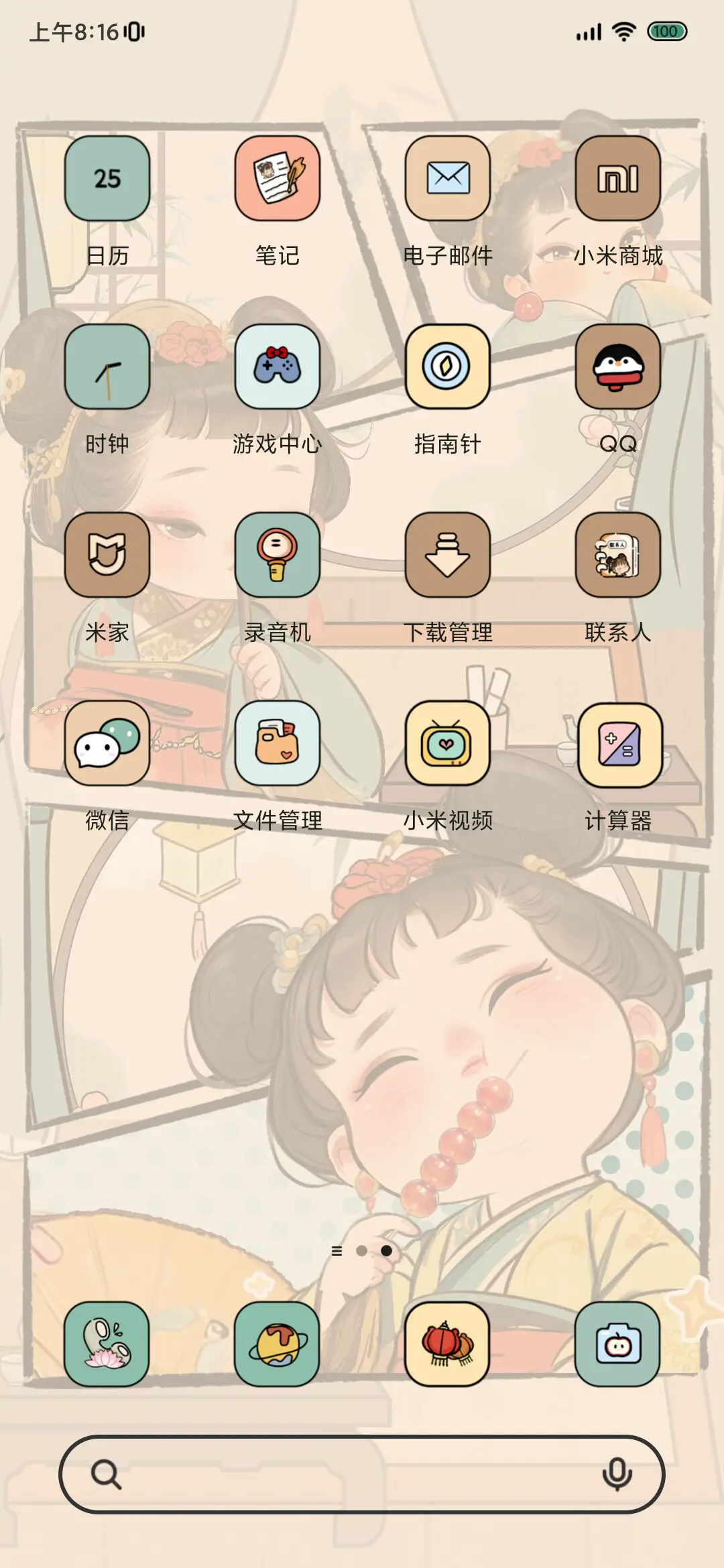
Task: Open 小米视频 (Mi Video)
Action: pyautogui.click(x=448, y=744)
